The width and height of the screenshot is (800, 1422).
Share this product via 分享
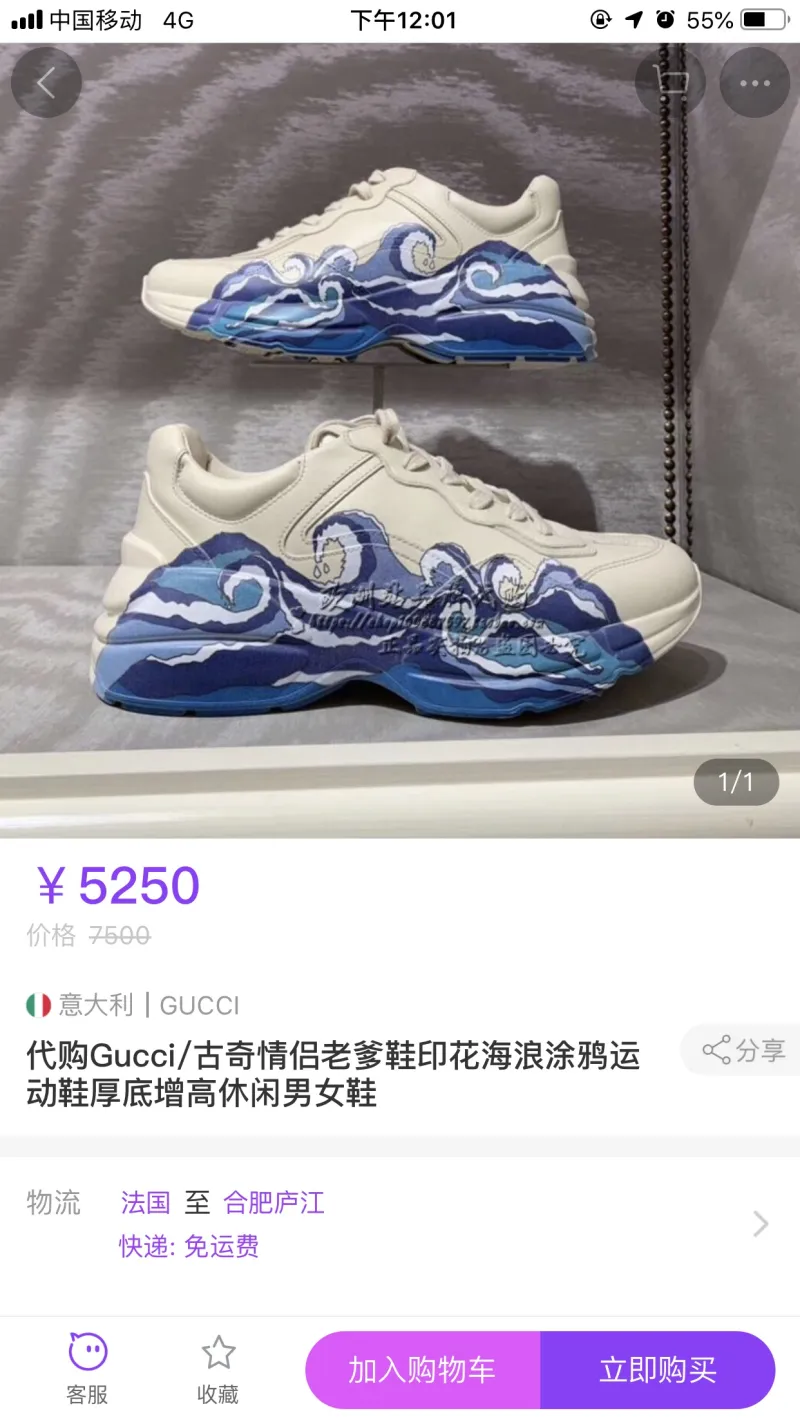(742, 1050)
